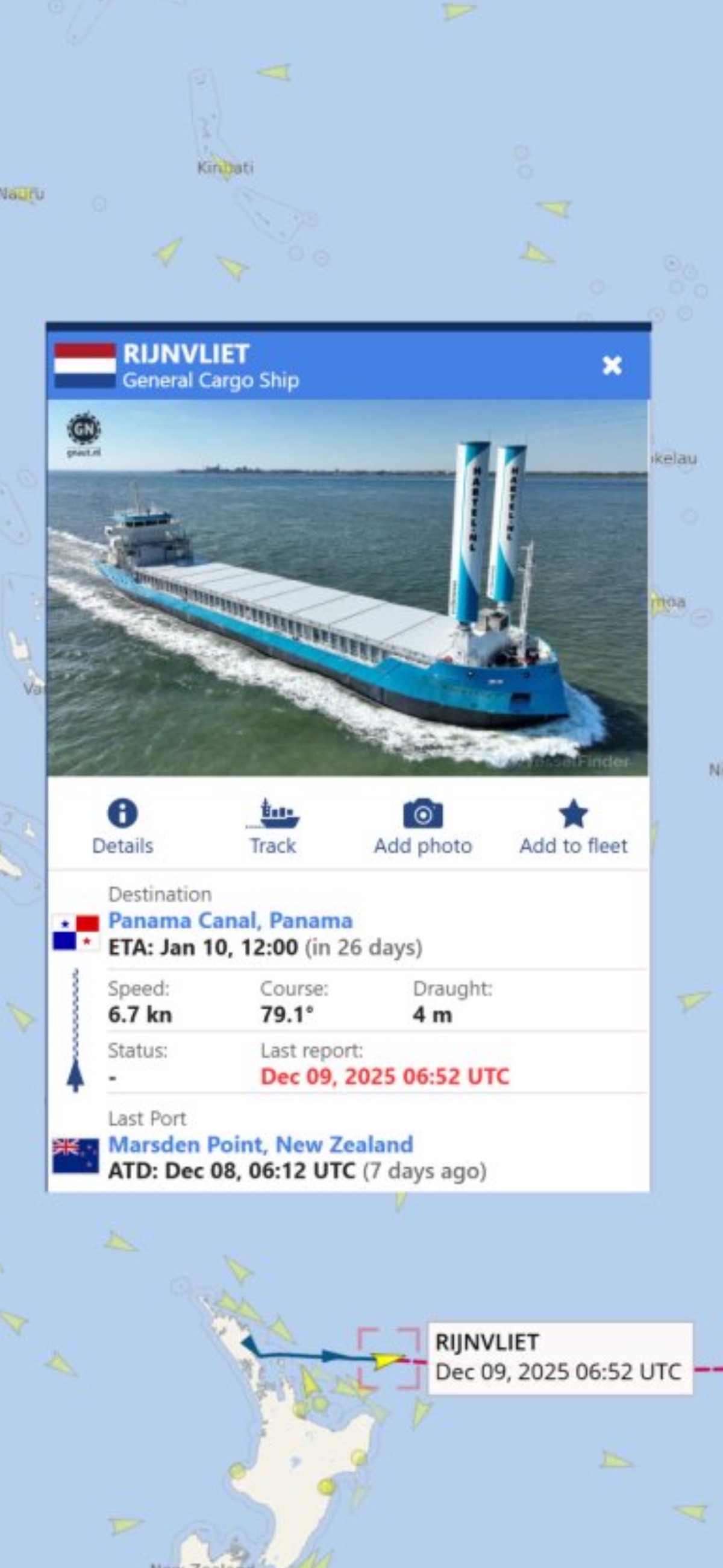The image size is (723, 1568).
Task: Open the Details button
Action: click(122, 827)
